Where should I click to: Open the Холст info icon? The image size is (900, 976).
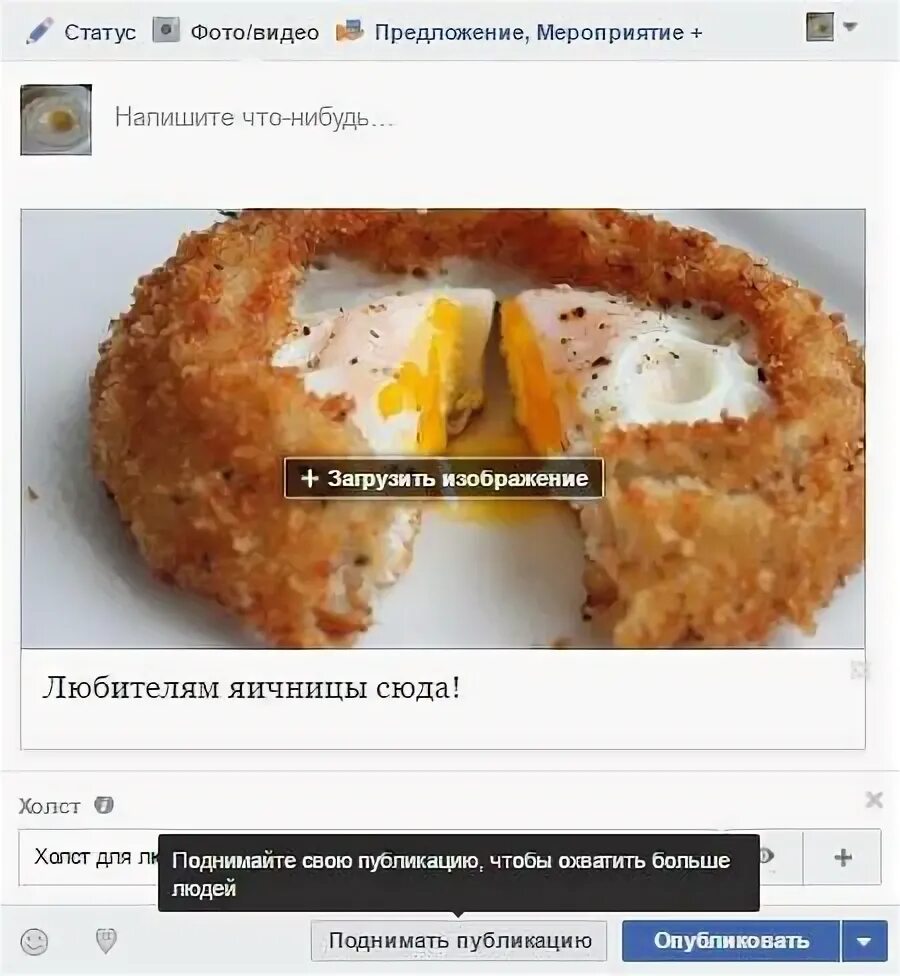point(103,805)
